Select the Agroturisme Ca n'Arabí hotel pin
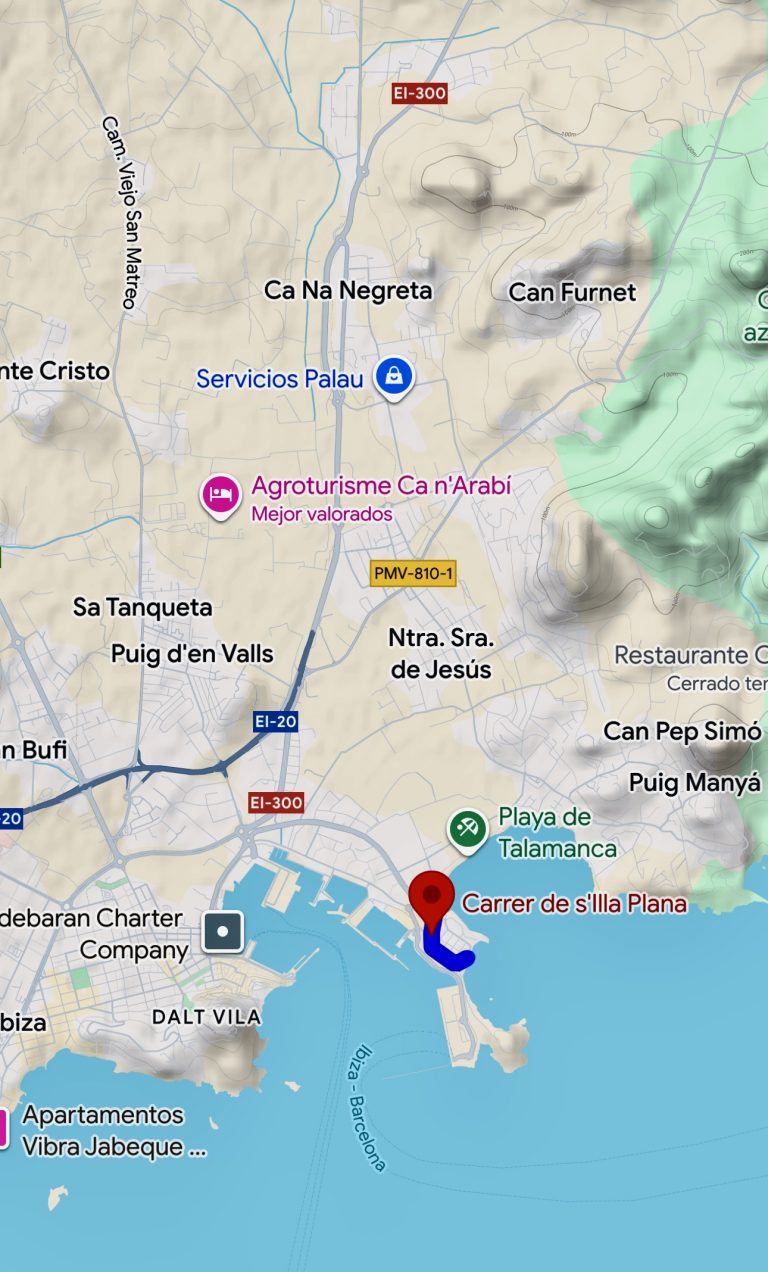This screenshot has height=1272, width=768. pos(221,493)
